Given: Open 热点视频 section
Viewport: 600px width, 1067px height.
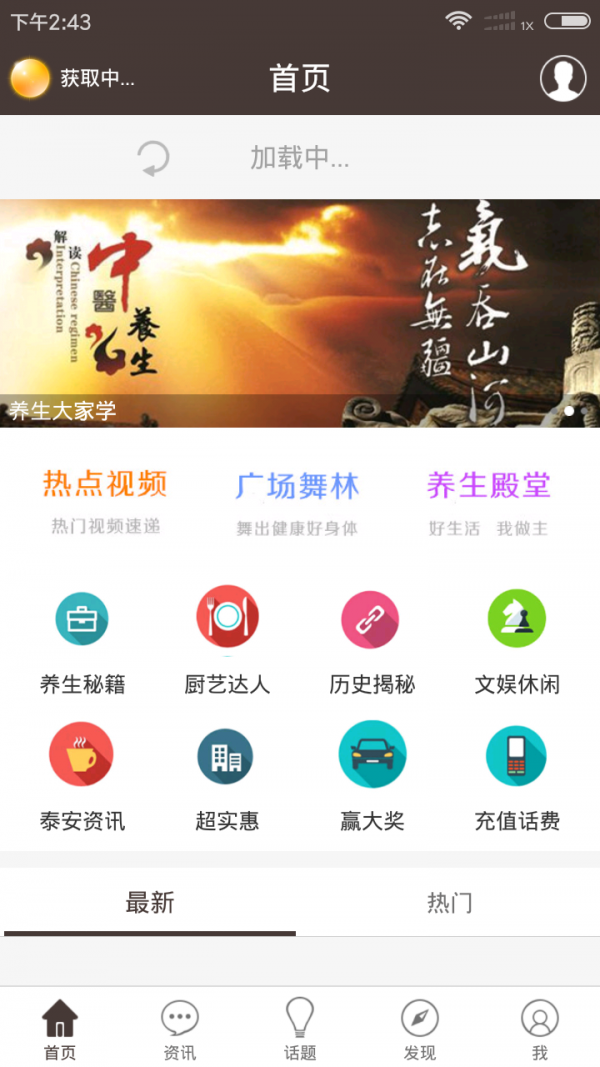Looking at the screenshot, I should 105,500.
